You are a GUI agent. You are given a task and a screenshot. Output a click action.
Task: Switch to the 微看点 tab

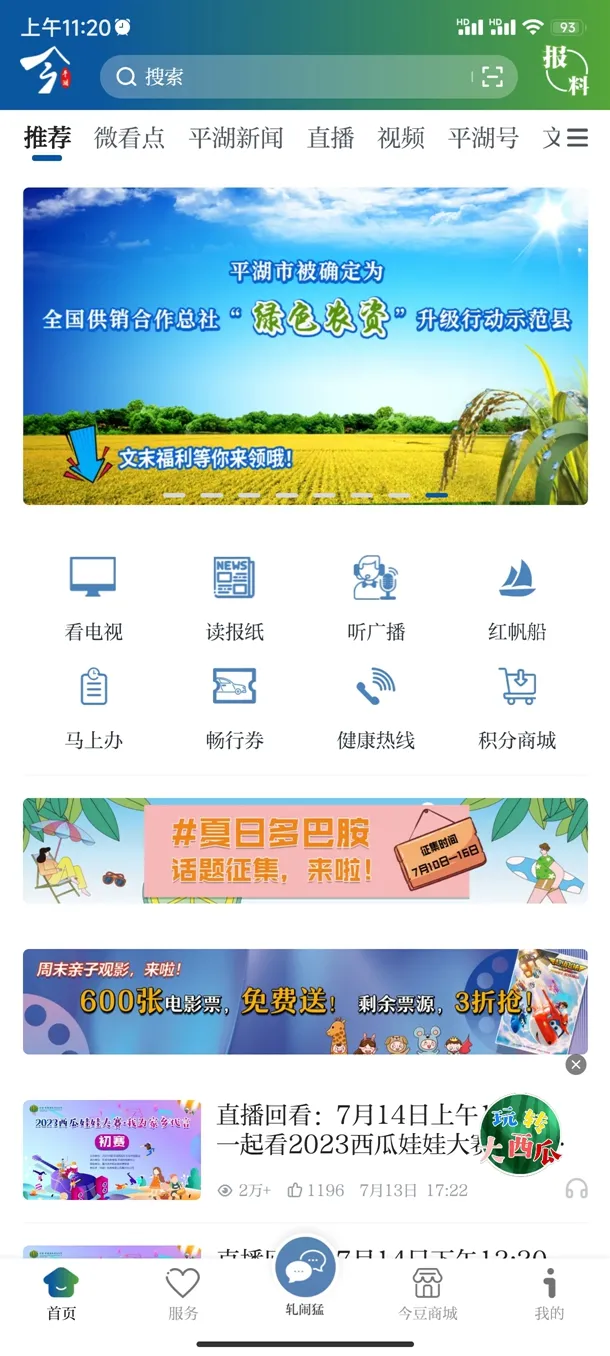point(130,138)
